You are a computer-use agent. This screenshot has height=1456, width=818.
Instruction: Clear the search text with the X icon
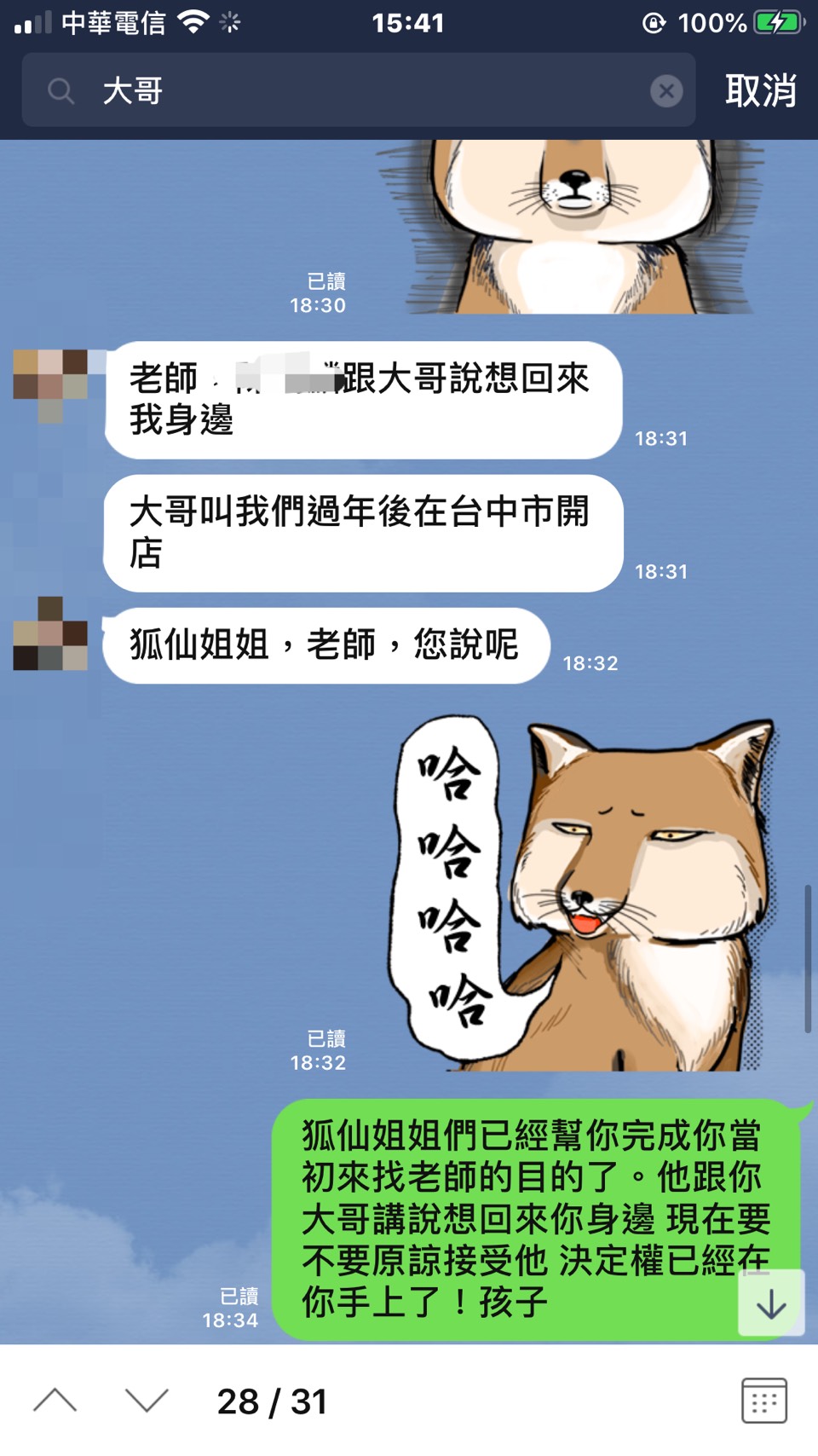[666, 90]
